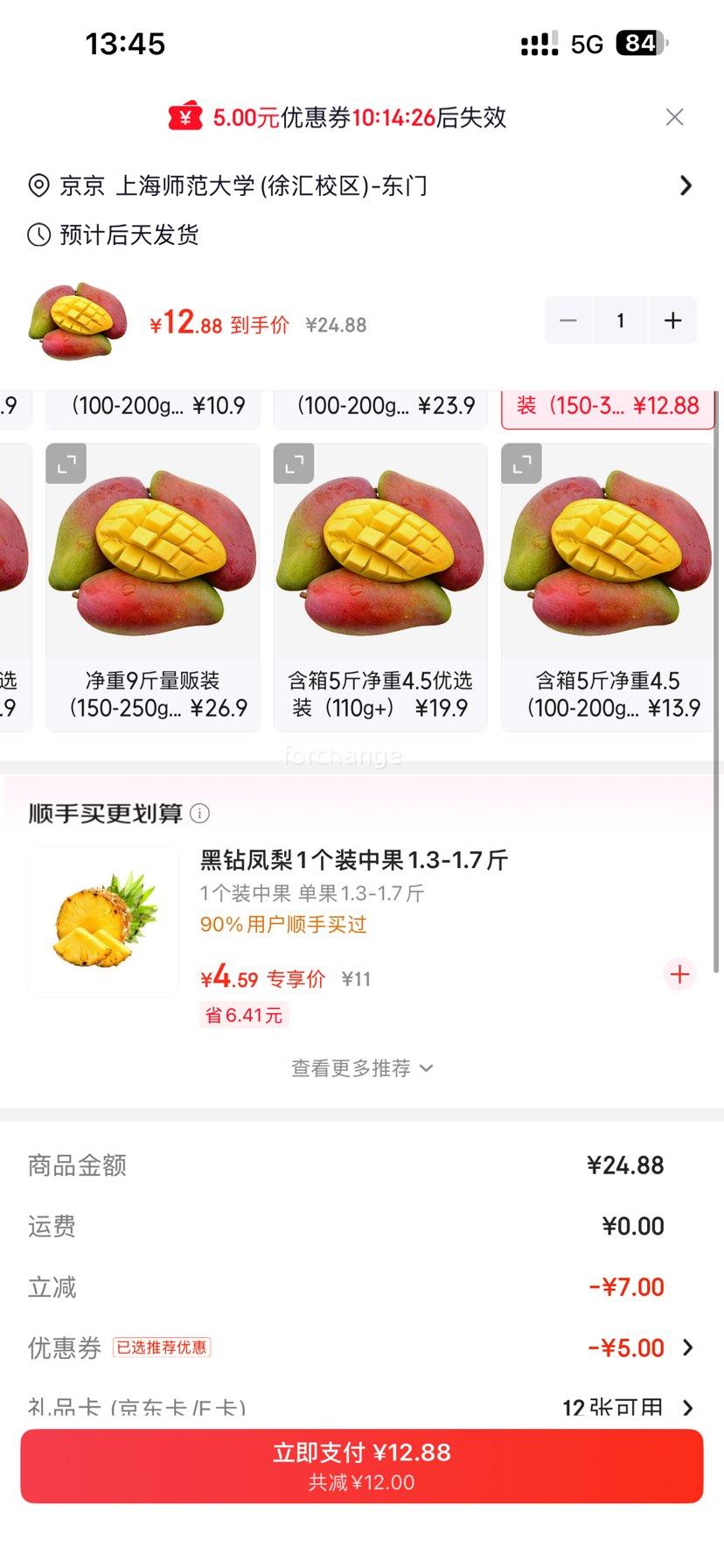This screenshot has height=1568, width=724.
Task: Click the red coupon ticket icon in banner
Action: [x=184, y=116]
